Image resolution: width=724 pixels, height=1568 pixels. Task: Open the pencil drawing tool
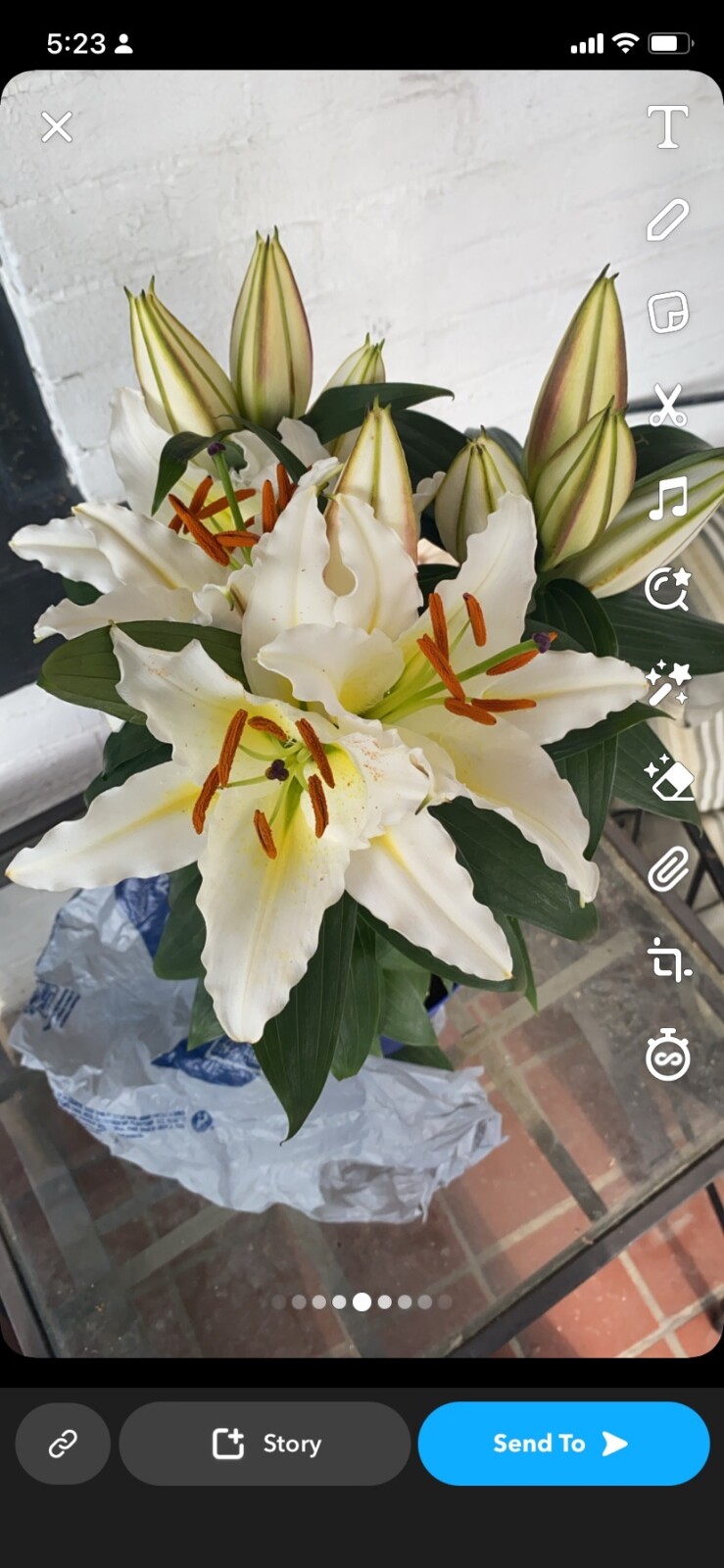pos(668,220)
